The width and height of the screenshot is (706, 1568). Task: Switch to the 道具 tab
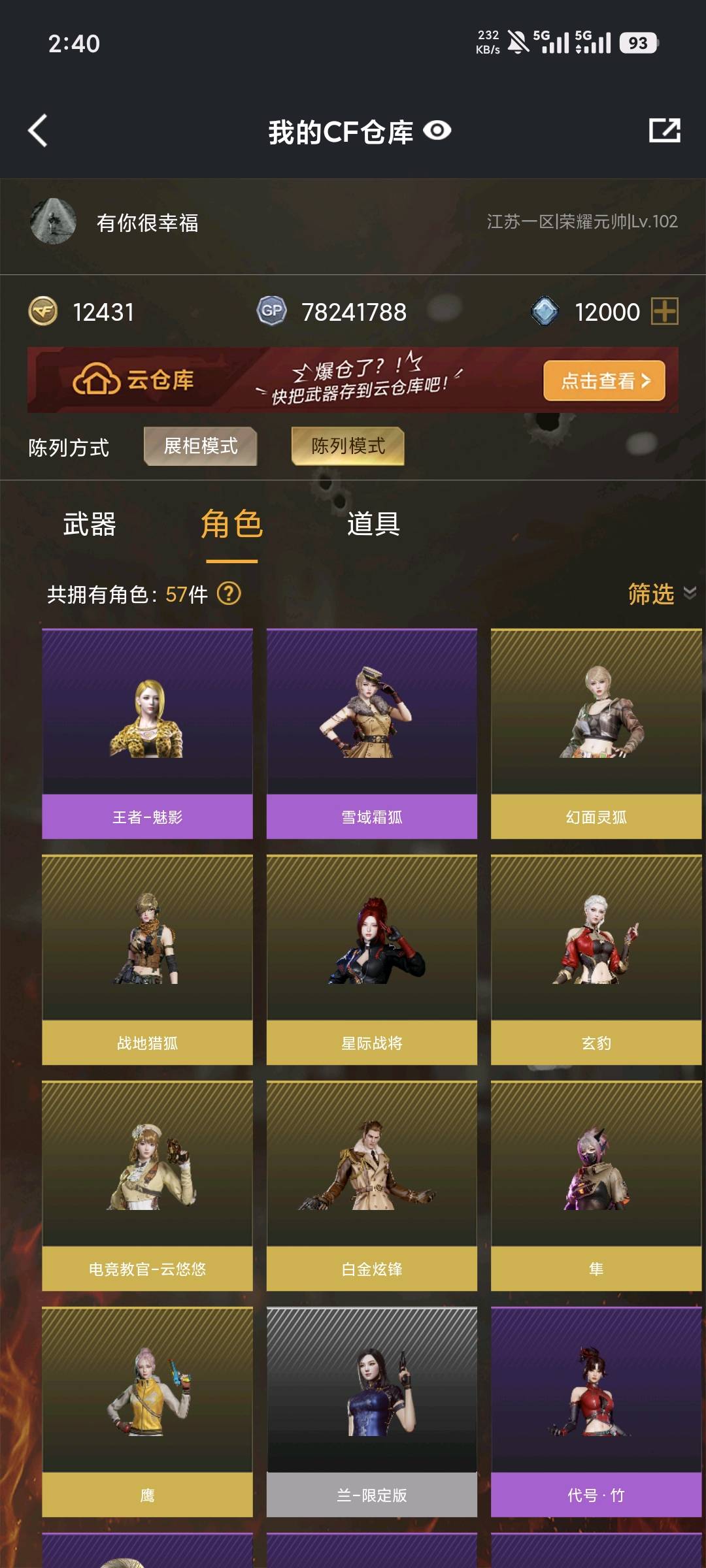pyautogui.click(x=373, y=524)
